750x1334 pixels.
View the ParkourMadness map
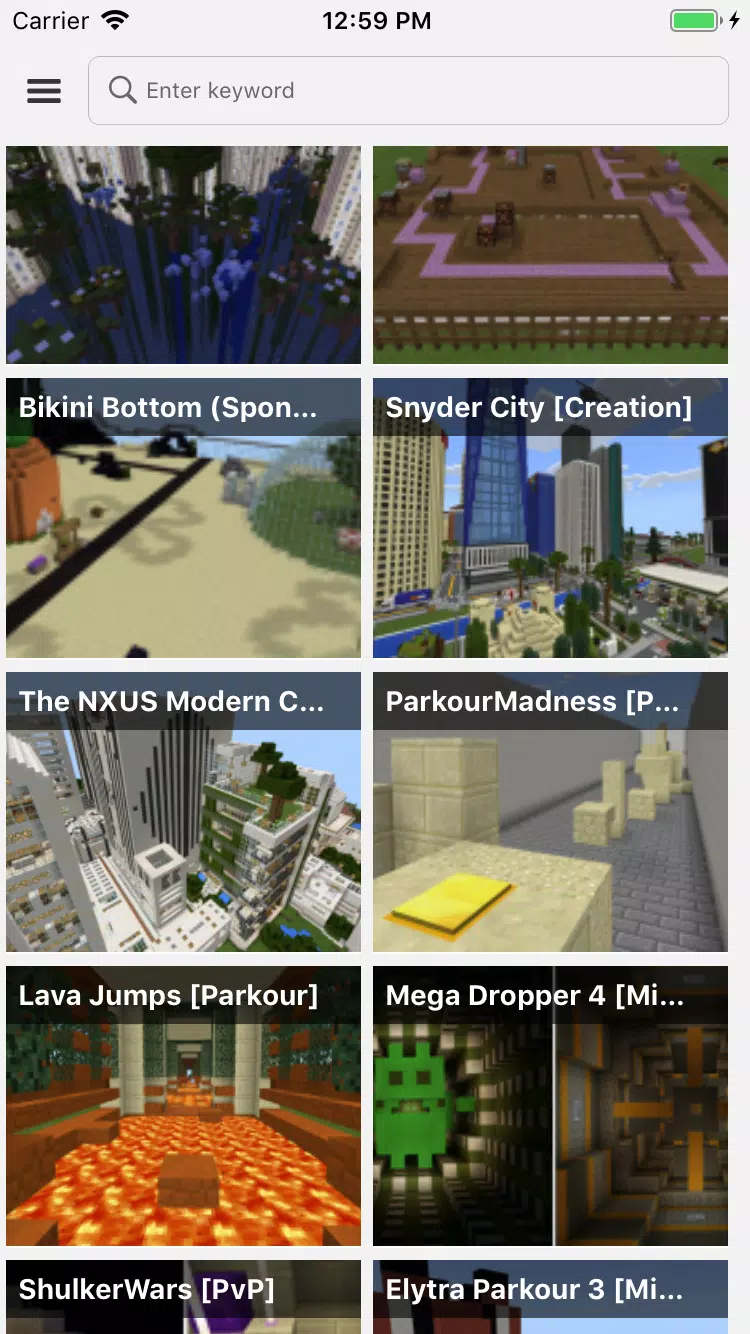tap(549, 811)
